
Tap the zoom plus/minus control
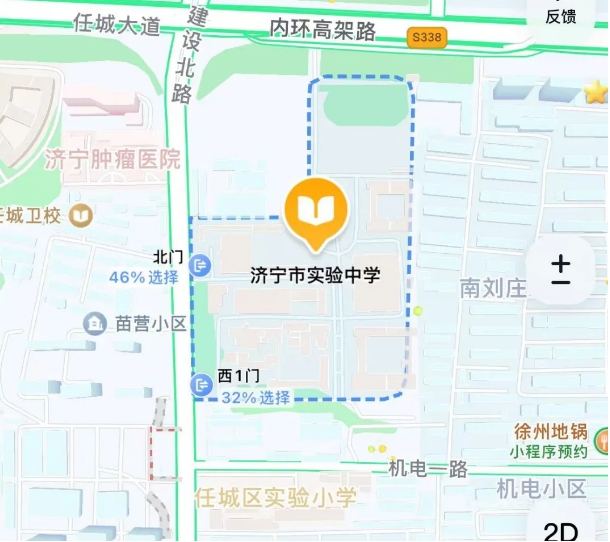point(561,271)
